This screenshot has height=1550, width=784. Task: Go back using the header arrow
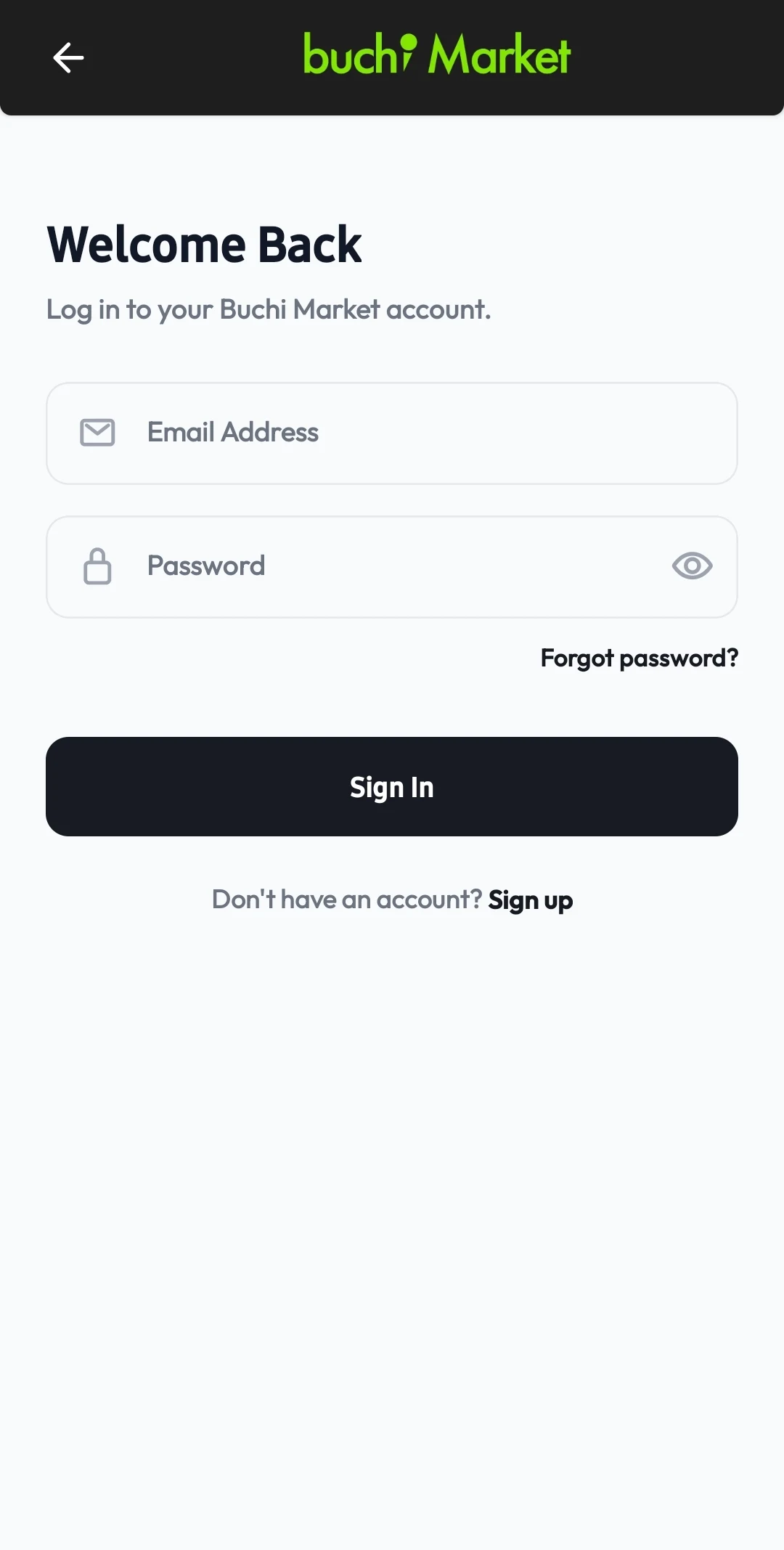pyautogui.click(x=68, y=58)
